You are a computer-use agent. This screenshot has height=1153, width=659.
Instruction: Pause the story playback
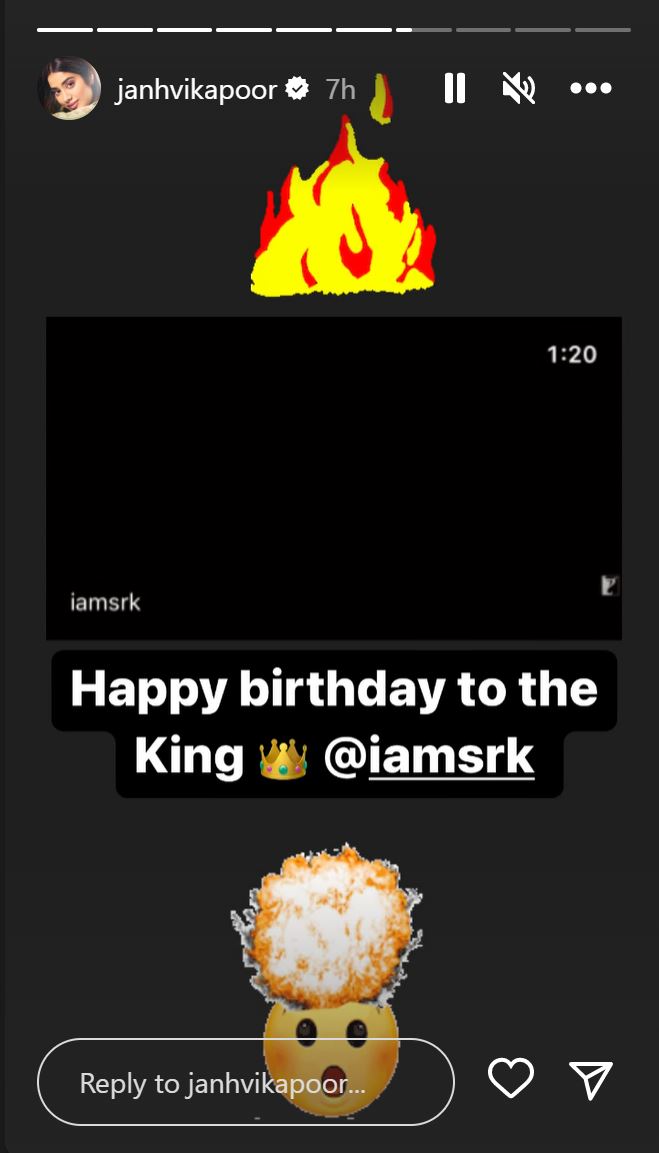coord(455,89)
